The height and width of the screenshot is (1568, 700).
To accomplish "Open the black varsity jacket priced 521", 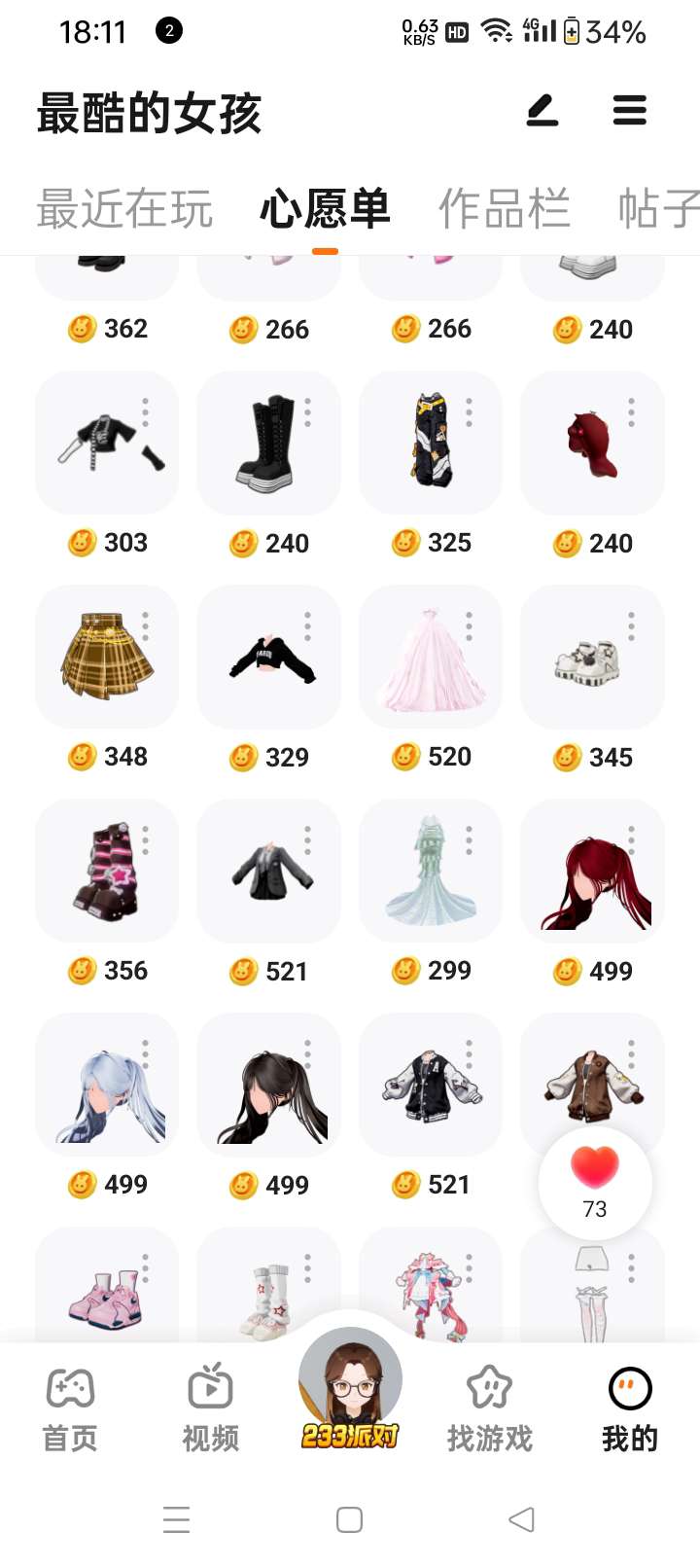I will (x=431, y=1085).
